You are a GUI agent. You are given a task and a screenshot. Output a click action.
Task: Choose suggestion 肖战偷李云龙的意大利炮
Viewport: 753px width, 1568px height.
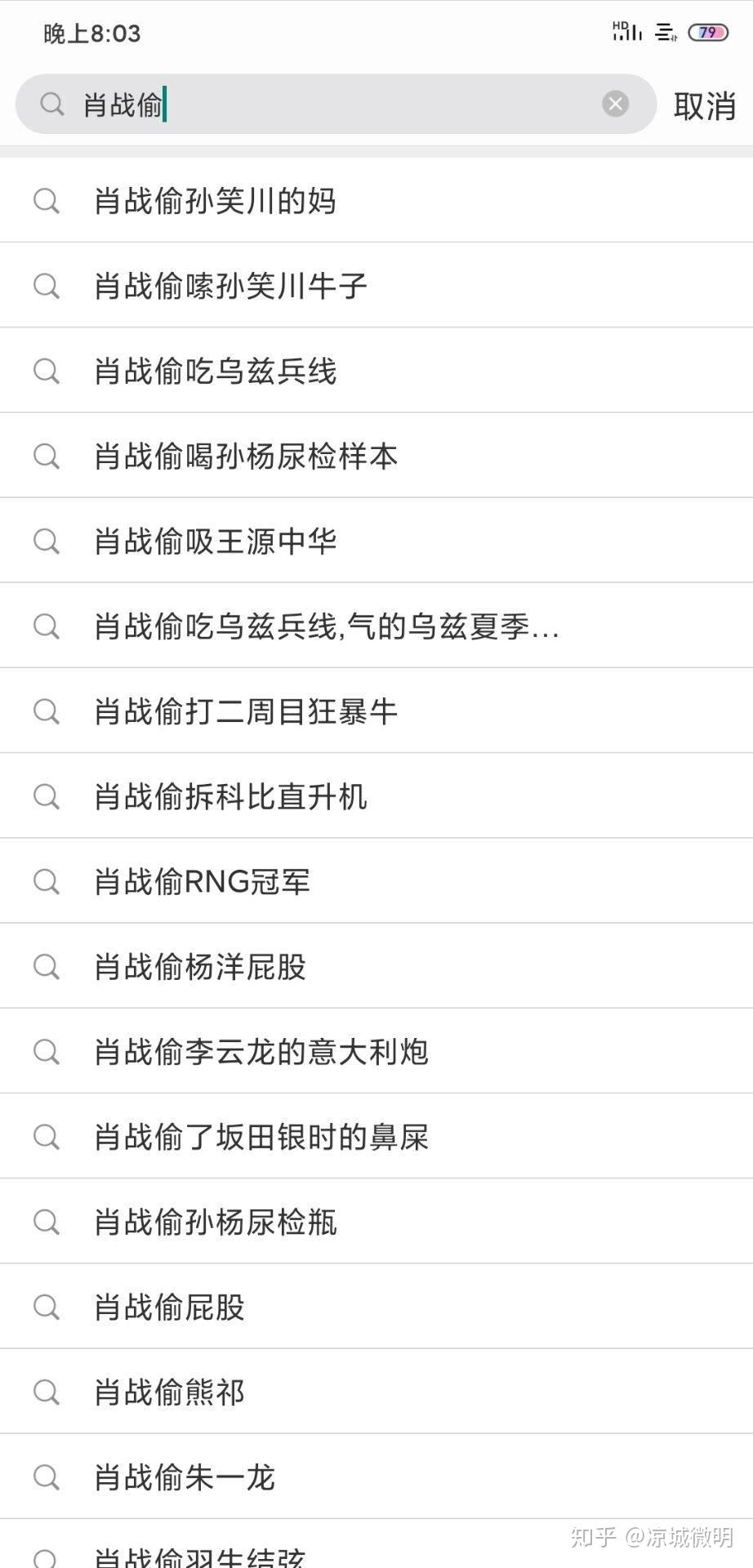pos(261,1052)
